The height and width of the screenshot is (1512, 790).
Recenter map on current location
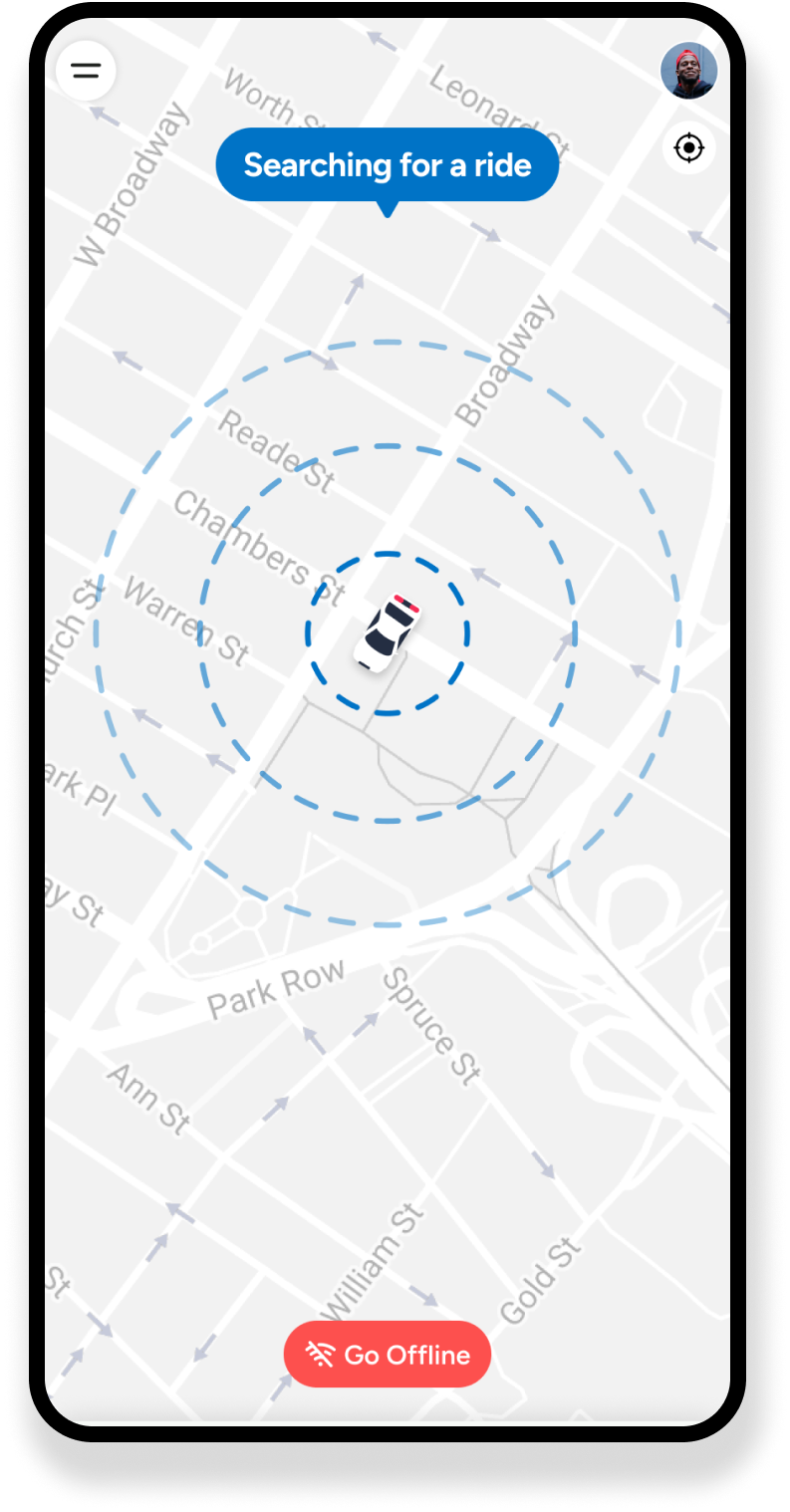coord(688,148)
